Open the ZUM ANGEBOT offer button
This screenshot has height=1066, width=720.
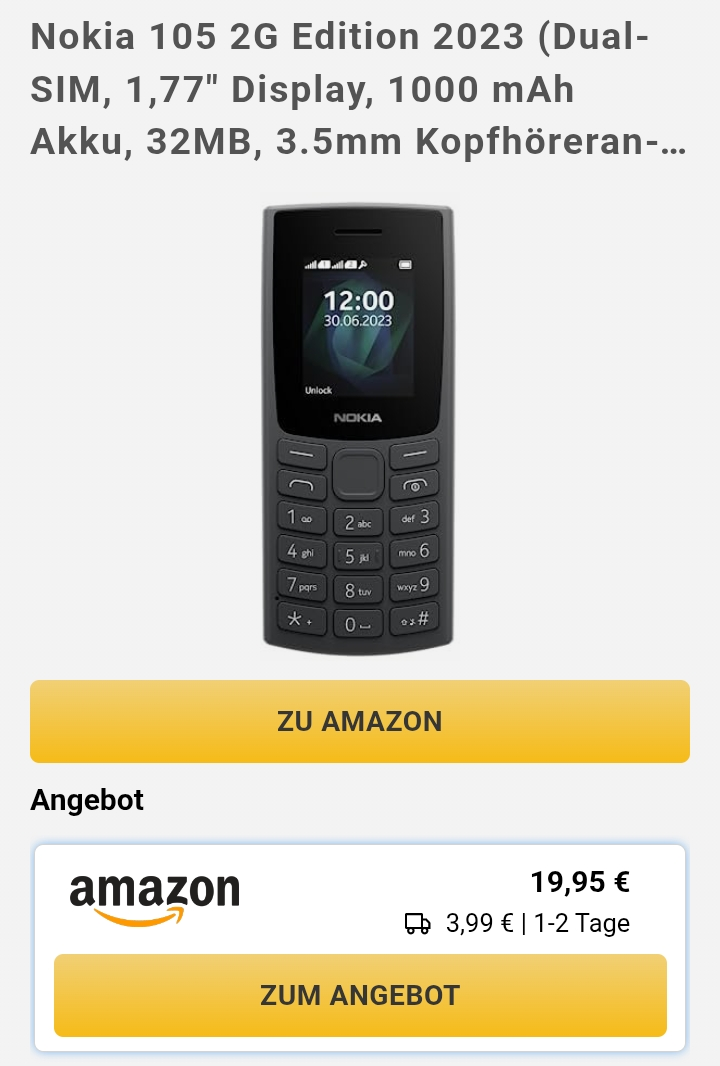[x=360, y=995]
